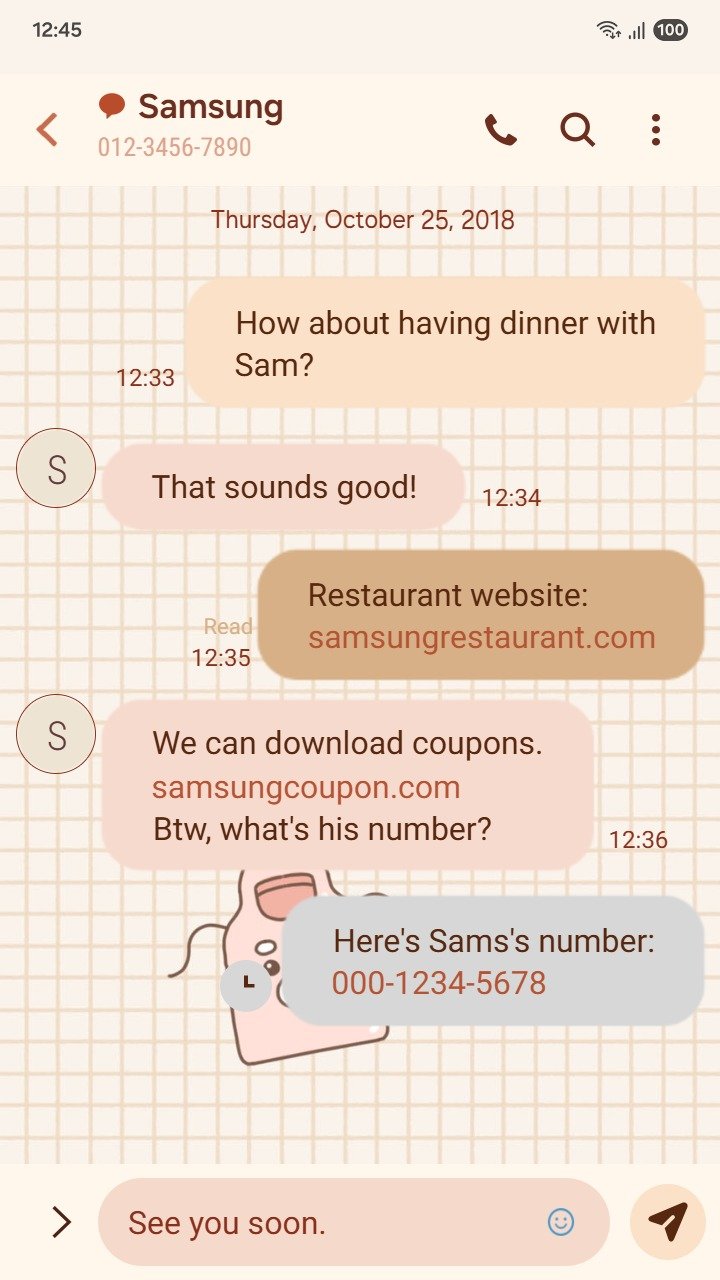Open the samsungrestaurant.com link

[481, 637]
